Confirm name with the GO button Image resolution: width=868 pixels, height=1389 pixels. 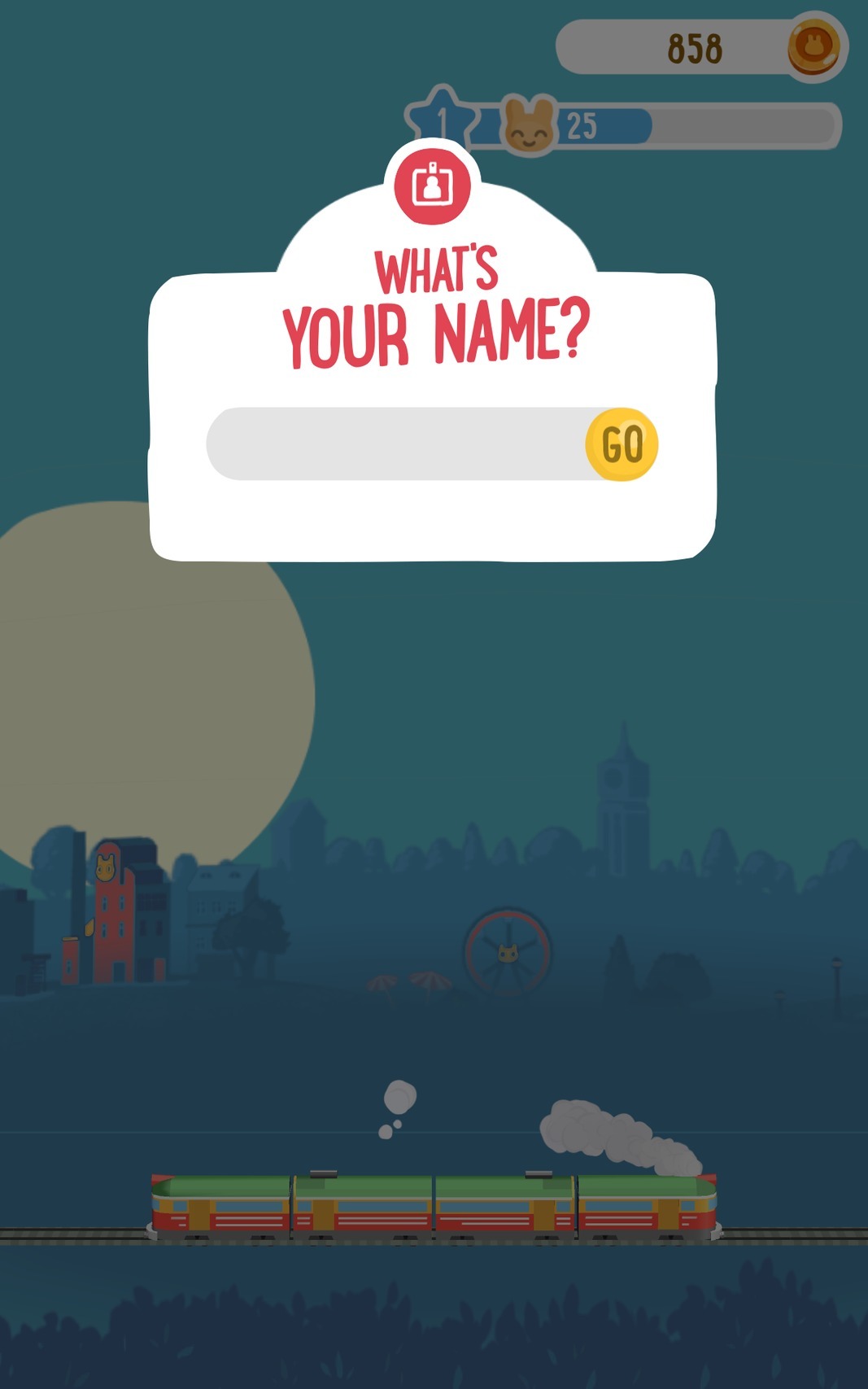coord(622,444)
